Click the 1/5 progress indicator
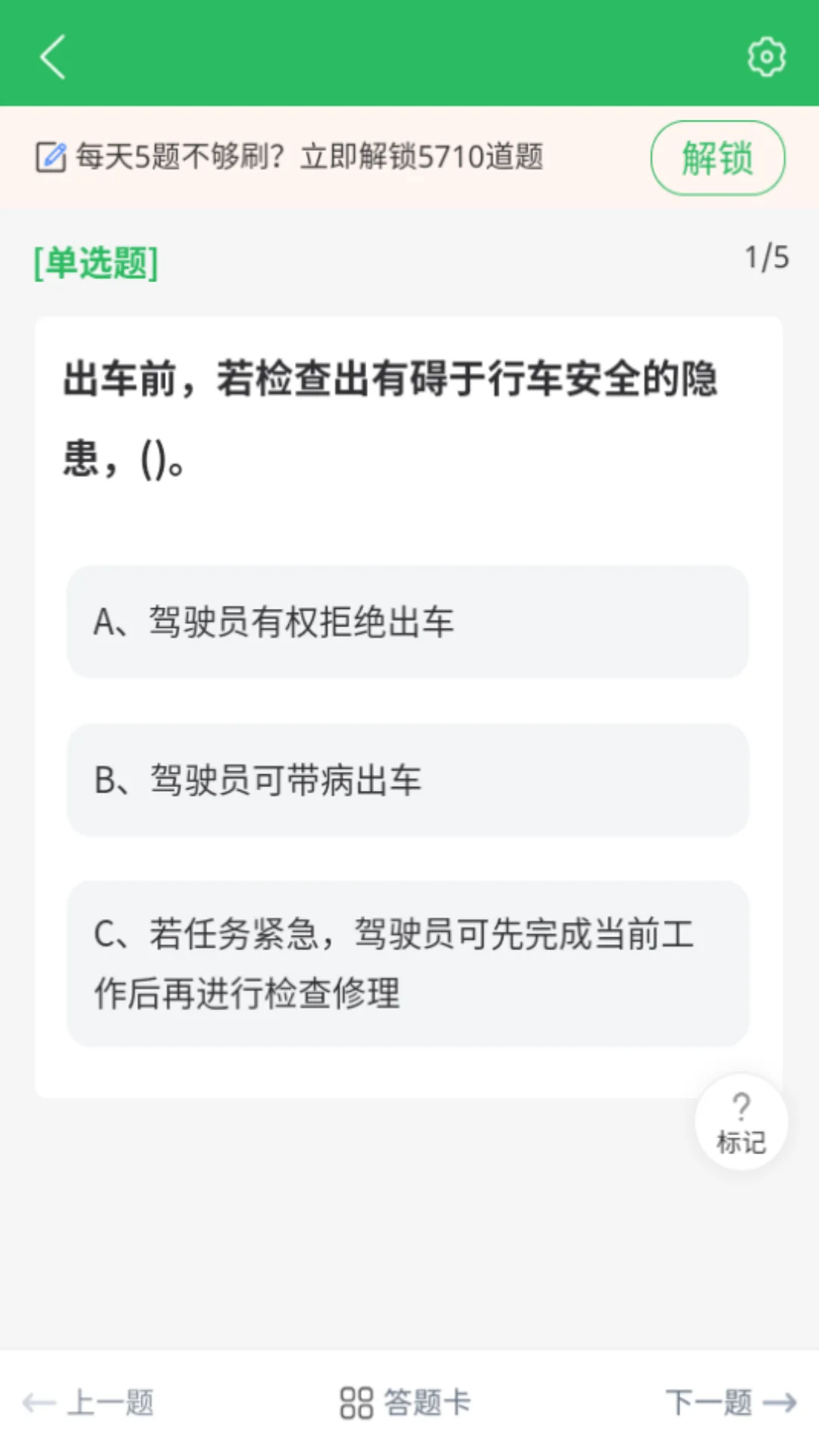 768,258
